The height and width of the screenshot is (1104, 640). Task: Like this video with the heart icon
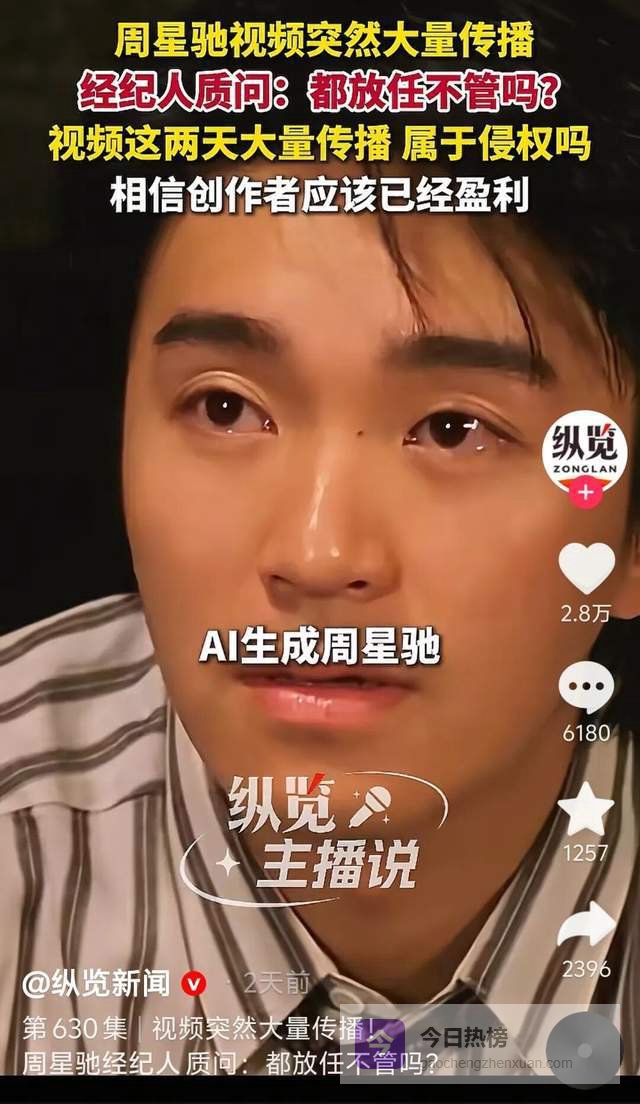click(x=586, y=568)
